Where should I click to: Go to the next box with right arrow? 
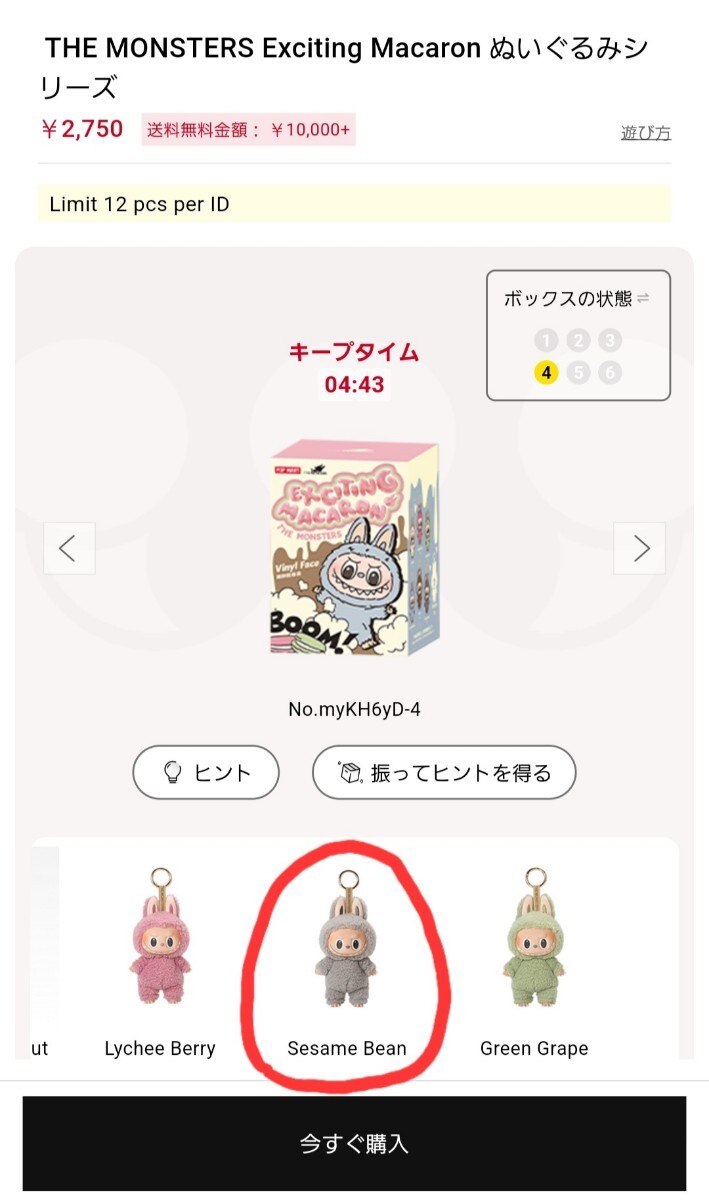[640, 548]
